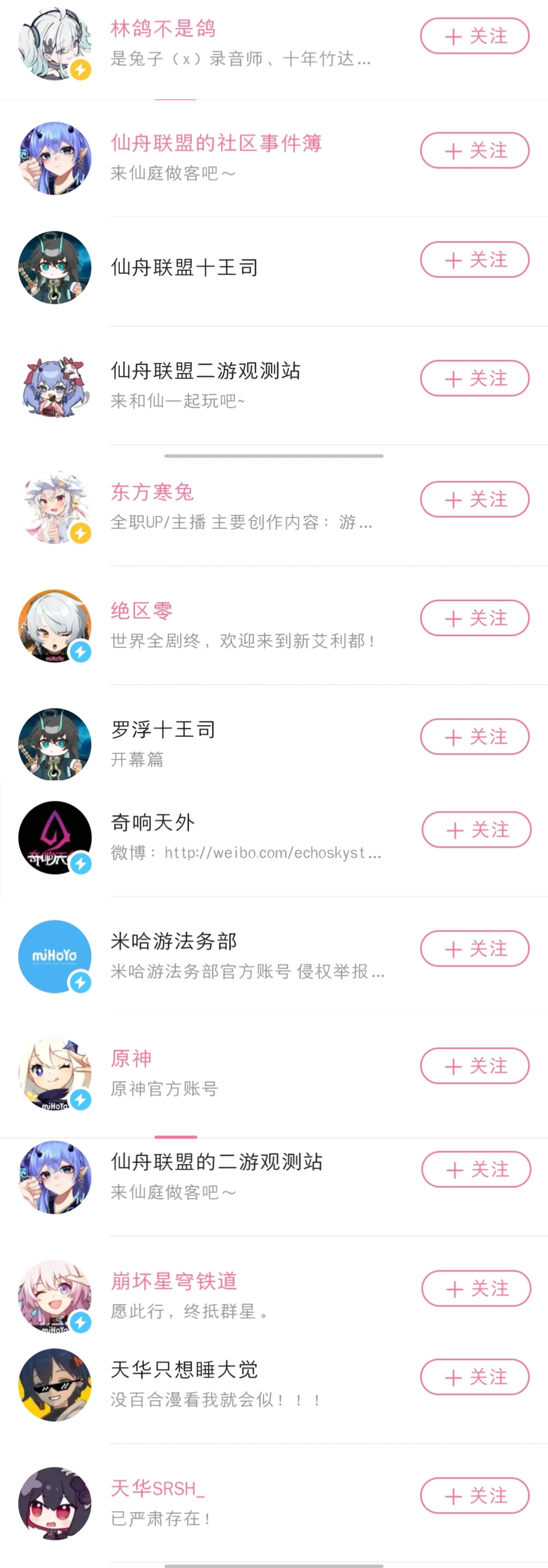Follow 仙舟联盟二游观测站
Screen dimensions: 548x1568
[474, 378]
